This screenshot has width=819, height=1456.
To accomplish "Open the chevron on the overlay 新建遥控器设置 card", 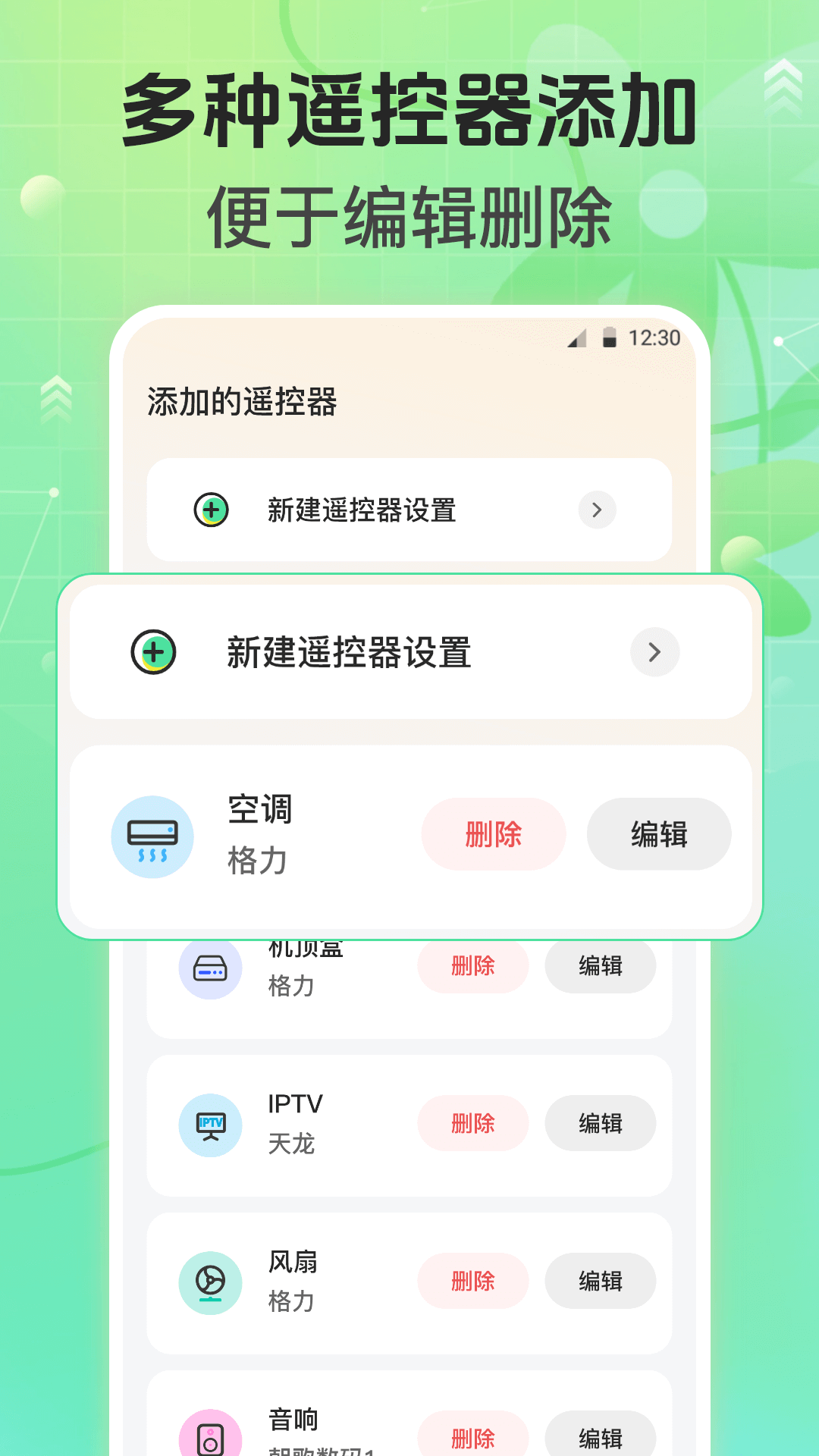I will [654, 652].
